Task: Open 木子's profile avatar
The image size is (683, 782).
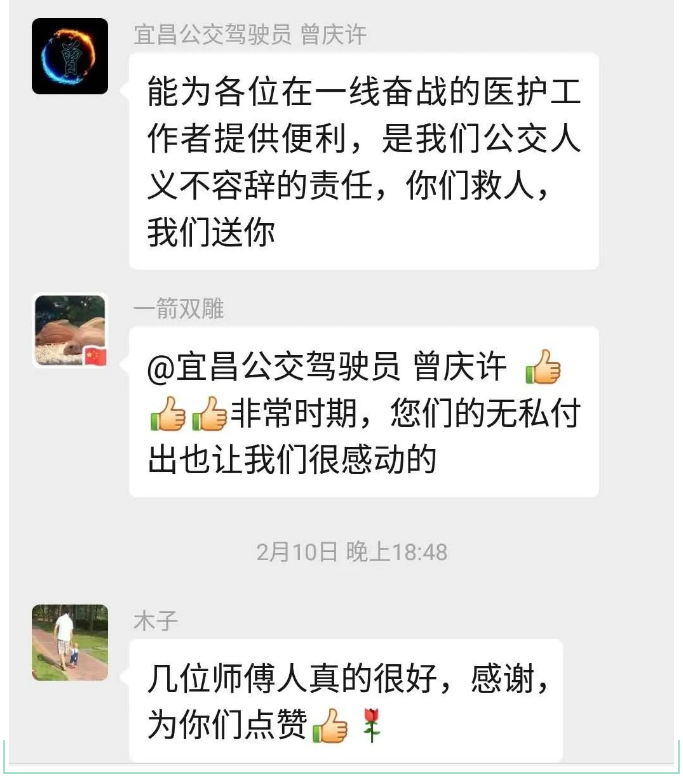Action: (70, 642)
